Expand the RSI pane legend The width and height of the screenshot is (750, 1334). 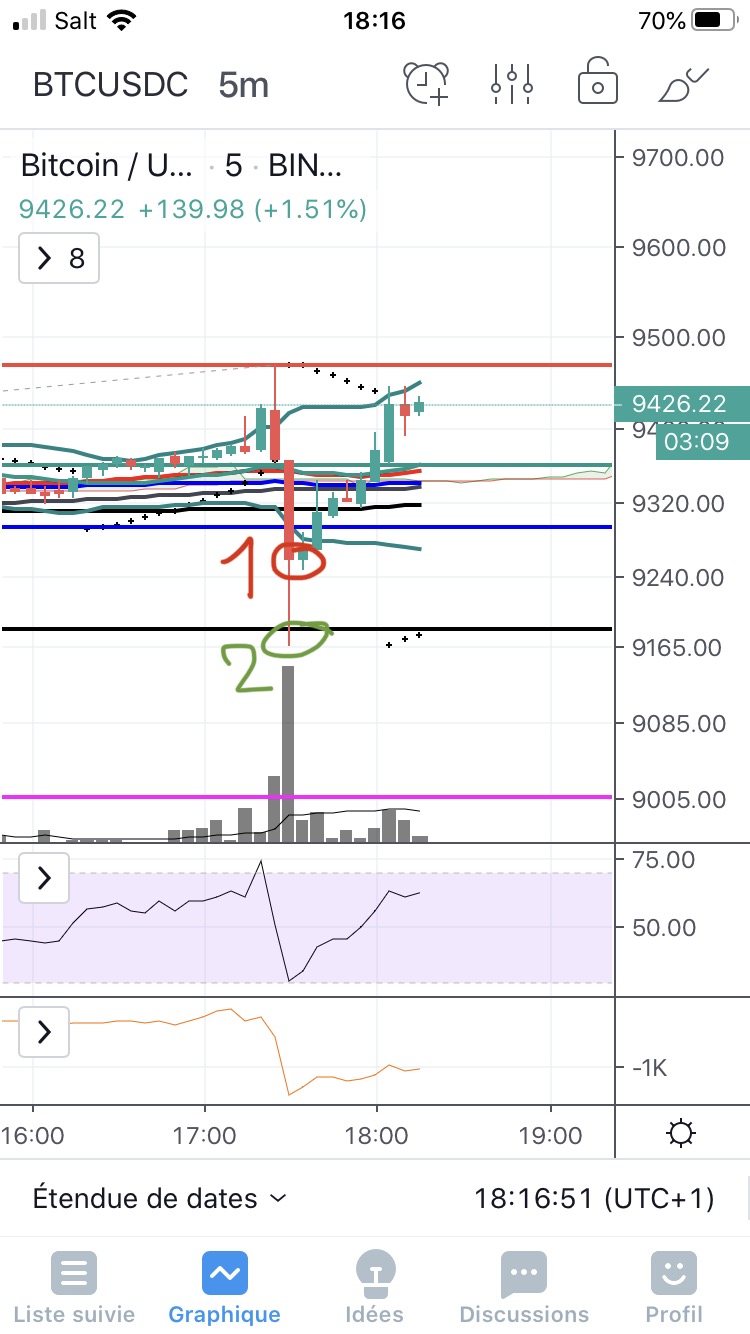tap(44, 879)
